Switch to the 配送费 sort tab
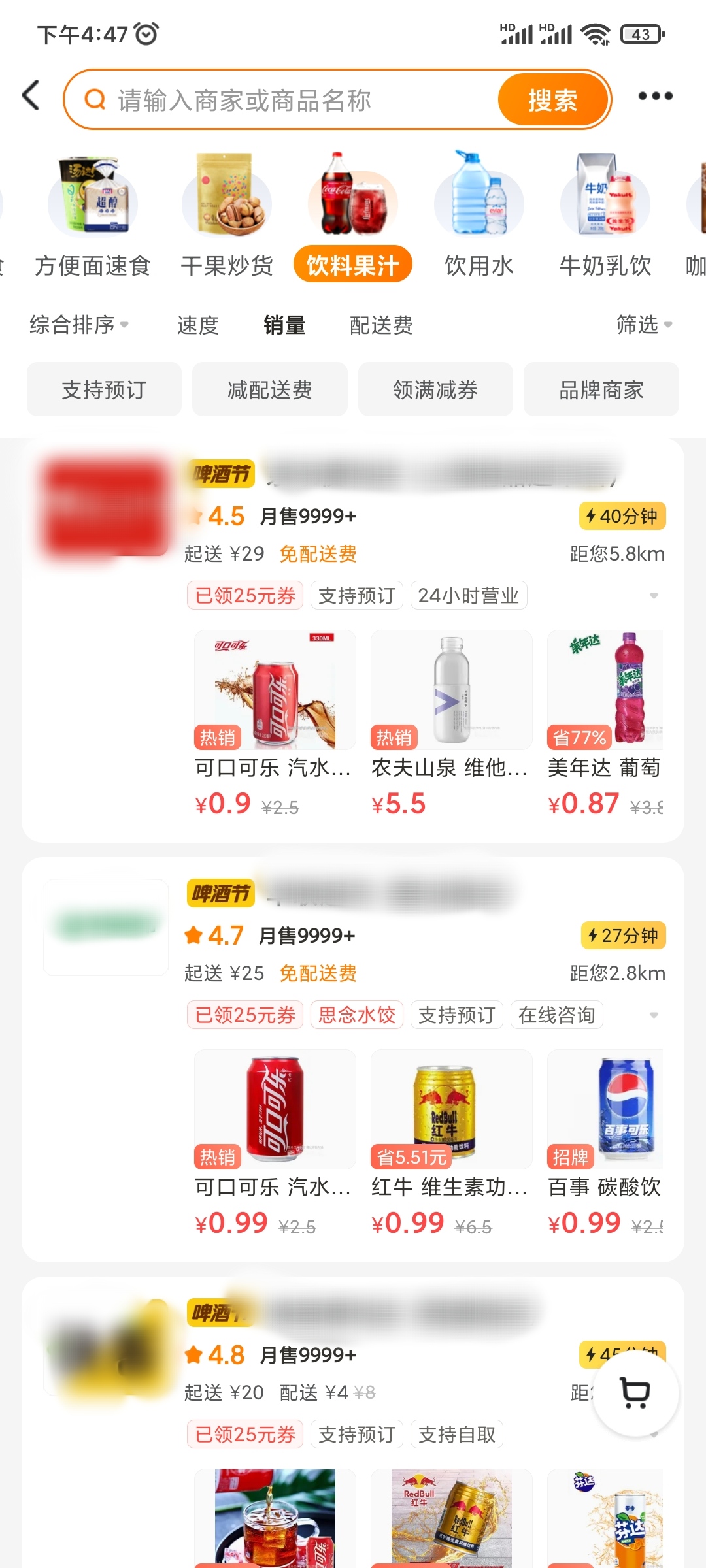This screenshot has height=1568, width=706. tap(382, 325)
